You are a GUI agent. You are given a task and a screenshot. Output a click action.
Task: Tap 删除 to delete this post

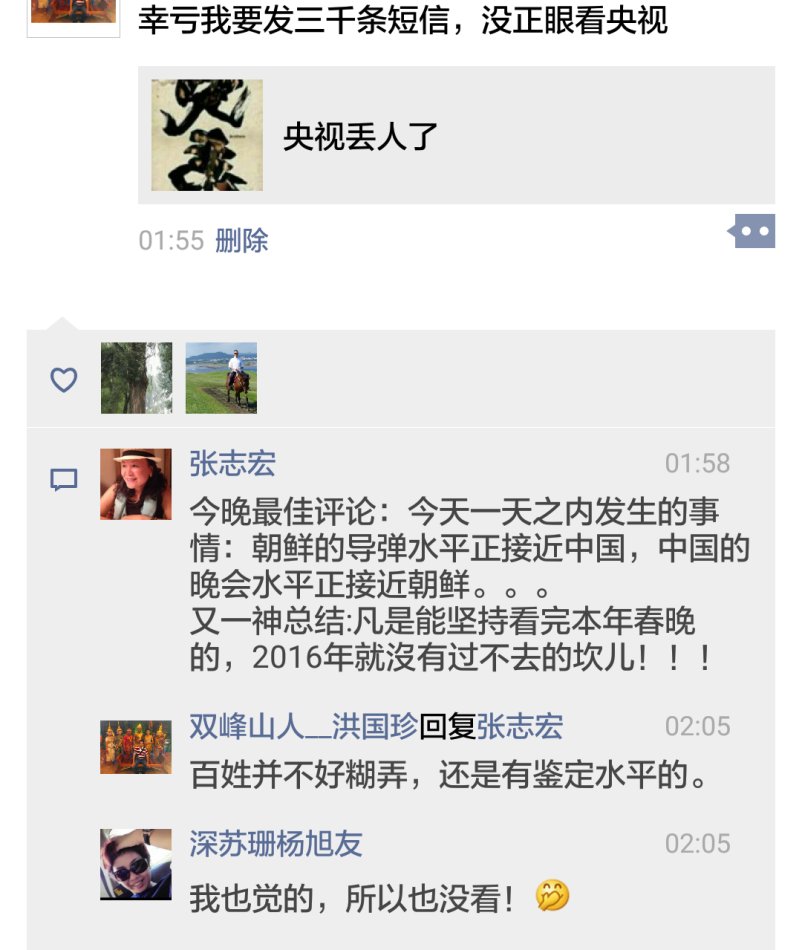(x=242, y=240)
